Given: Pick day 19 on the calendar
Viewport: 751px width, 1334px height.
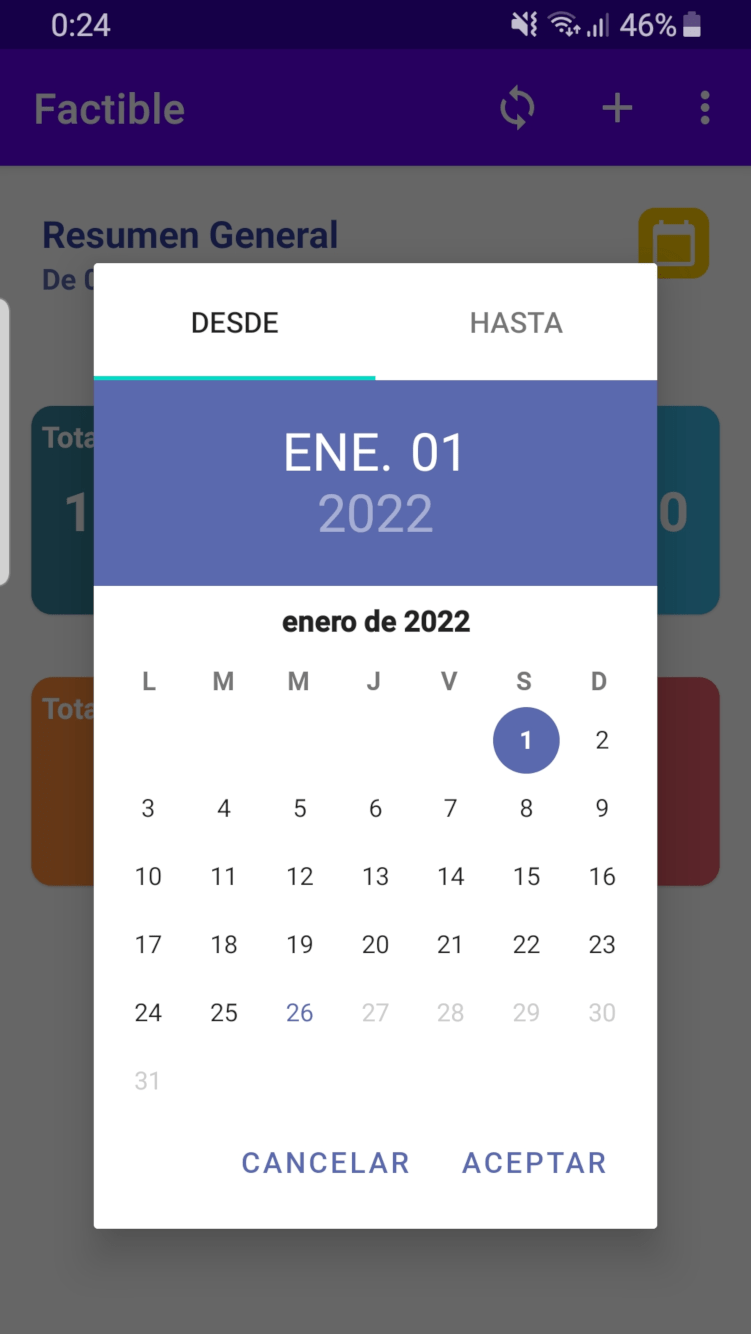Looking at the screenshot, I should point(299,944).
